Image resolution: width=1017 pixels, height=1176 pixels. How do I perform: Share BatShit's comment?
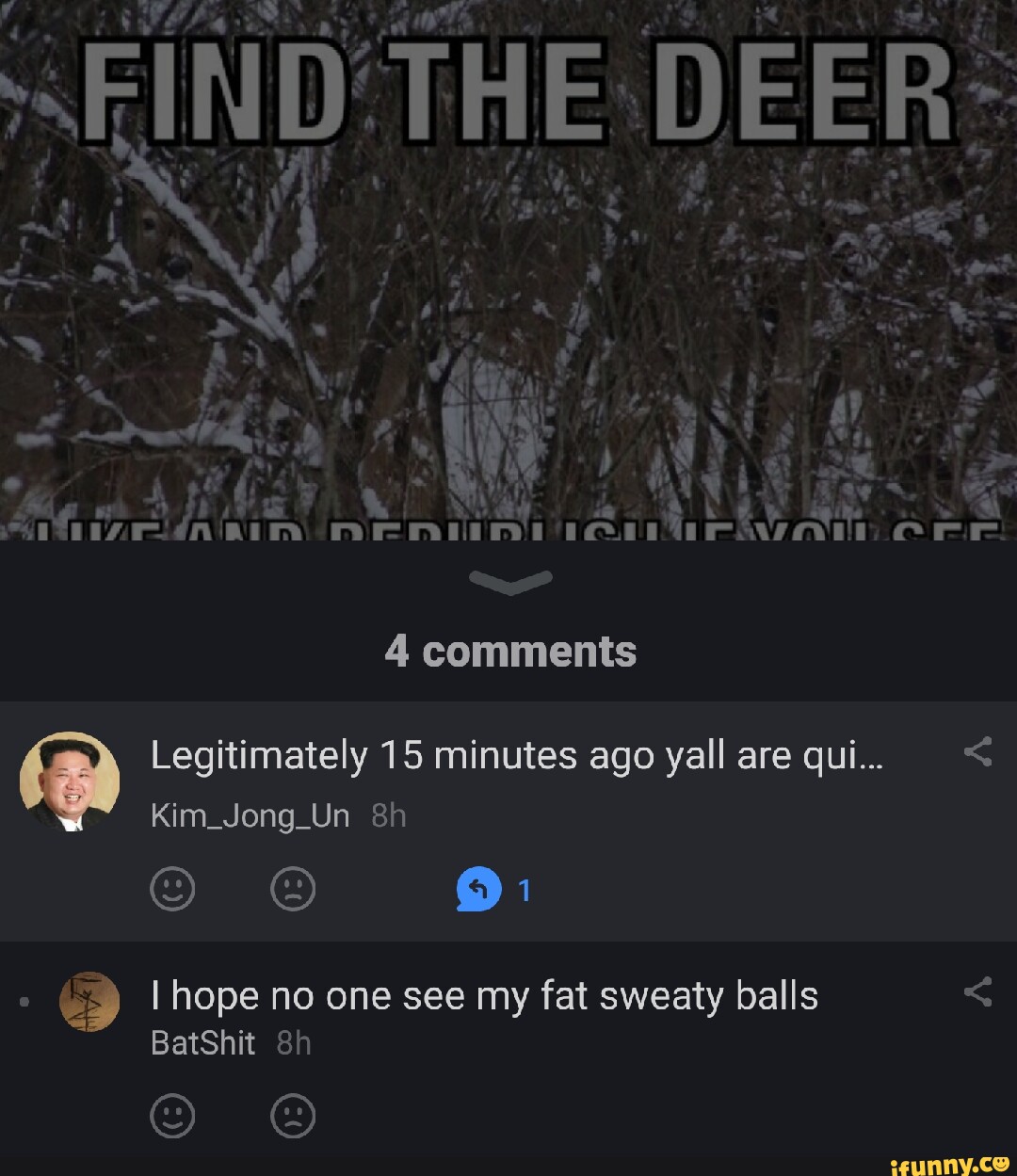tap(977, 991)
